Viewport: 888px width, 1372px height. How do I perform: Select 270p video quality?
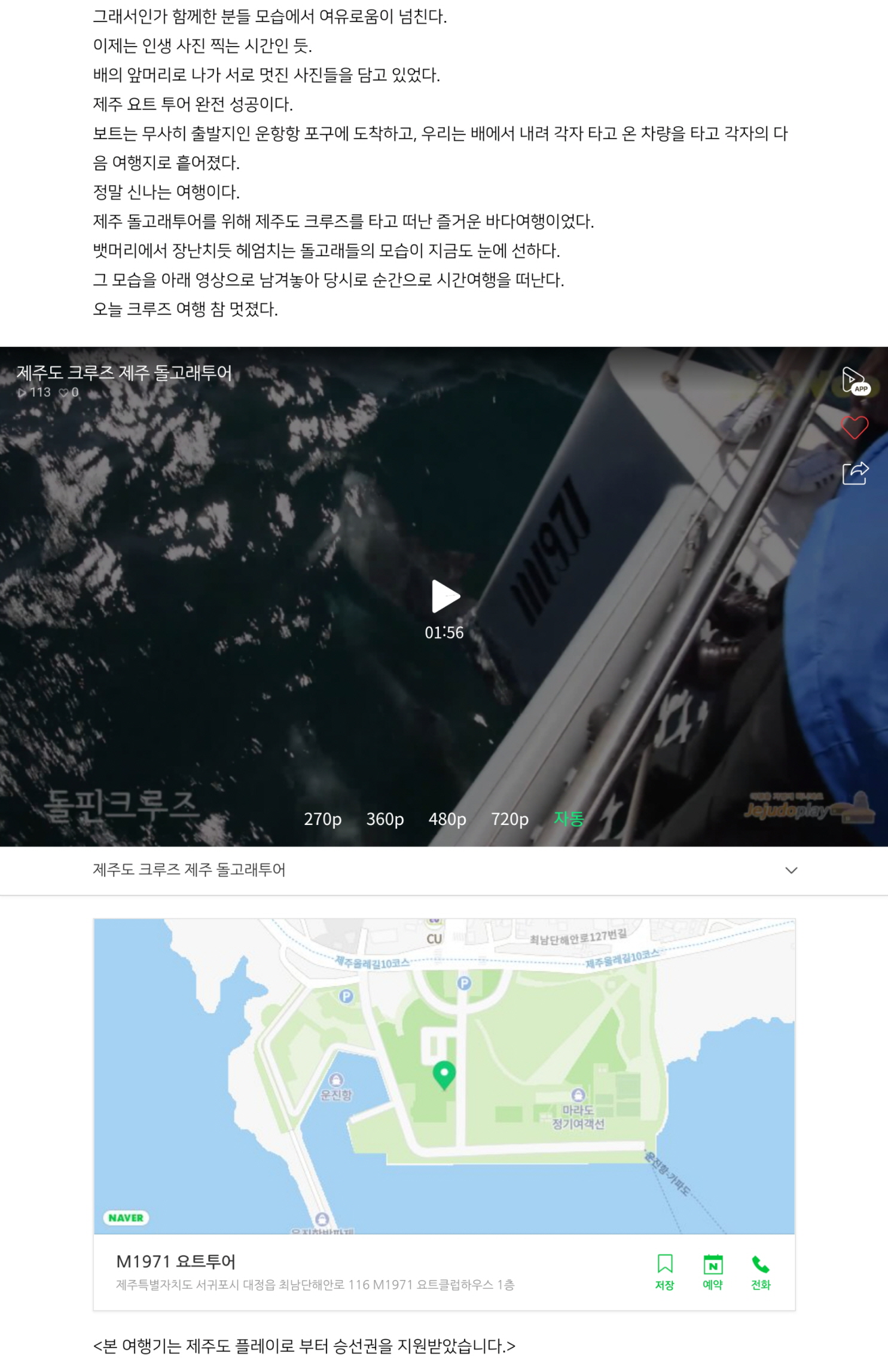point(322,819)
